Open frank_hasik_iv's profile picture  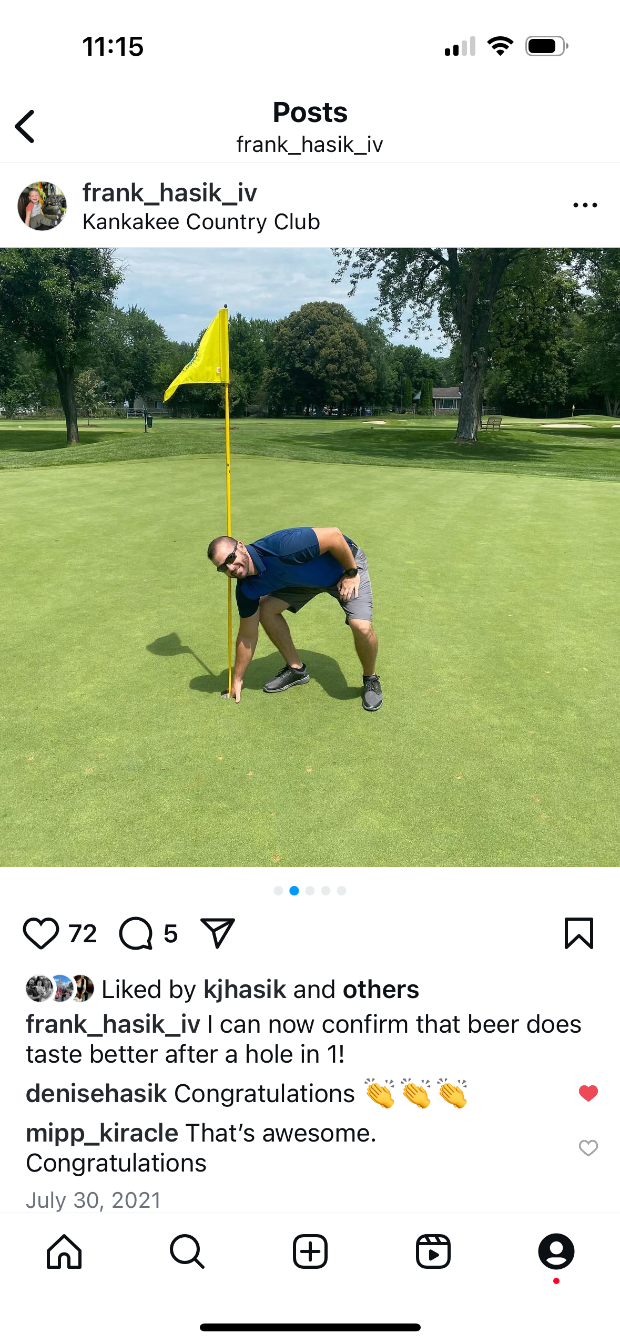(42, 206)
